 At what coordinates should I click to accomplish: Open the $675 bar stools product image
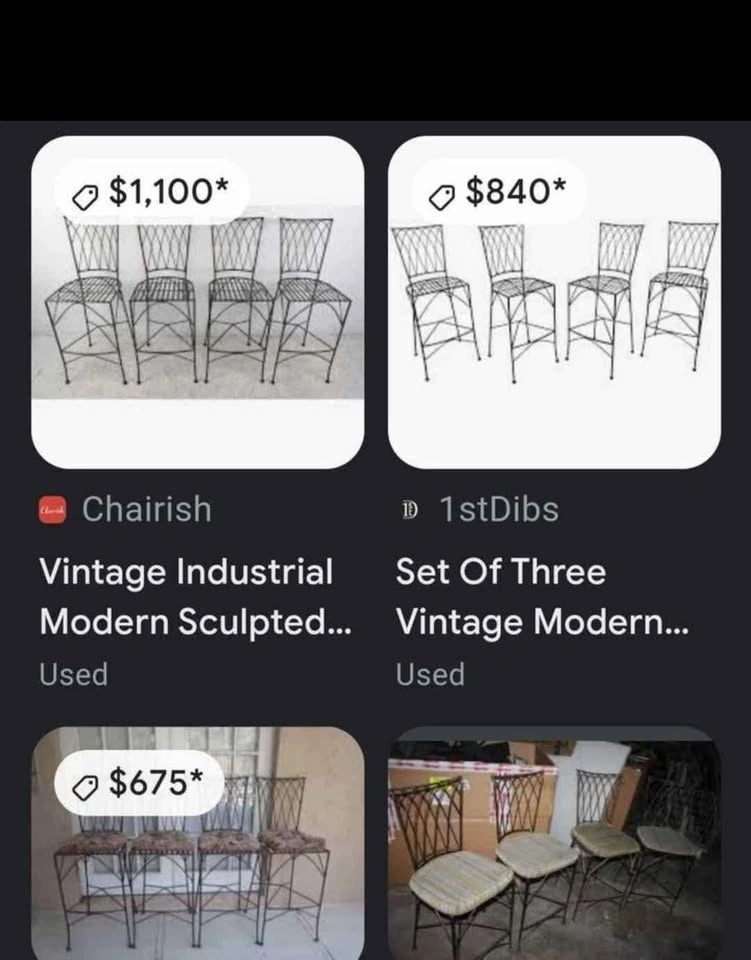click(198, 850)
